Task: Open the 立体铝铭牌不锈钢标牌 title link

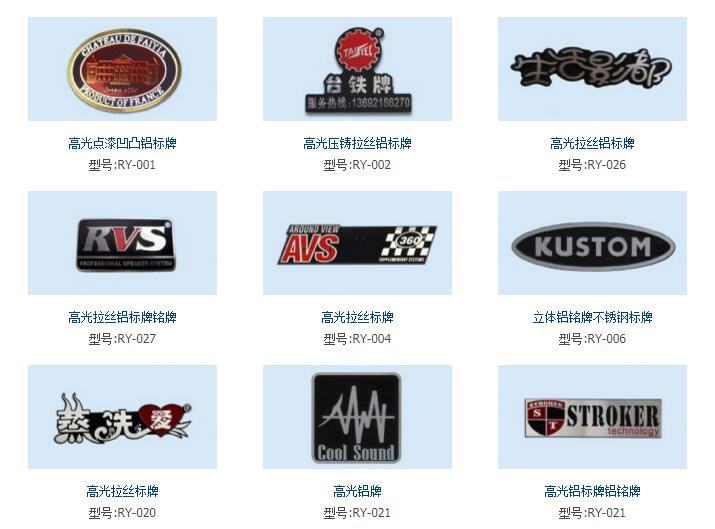Action: point(592,317)
